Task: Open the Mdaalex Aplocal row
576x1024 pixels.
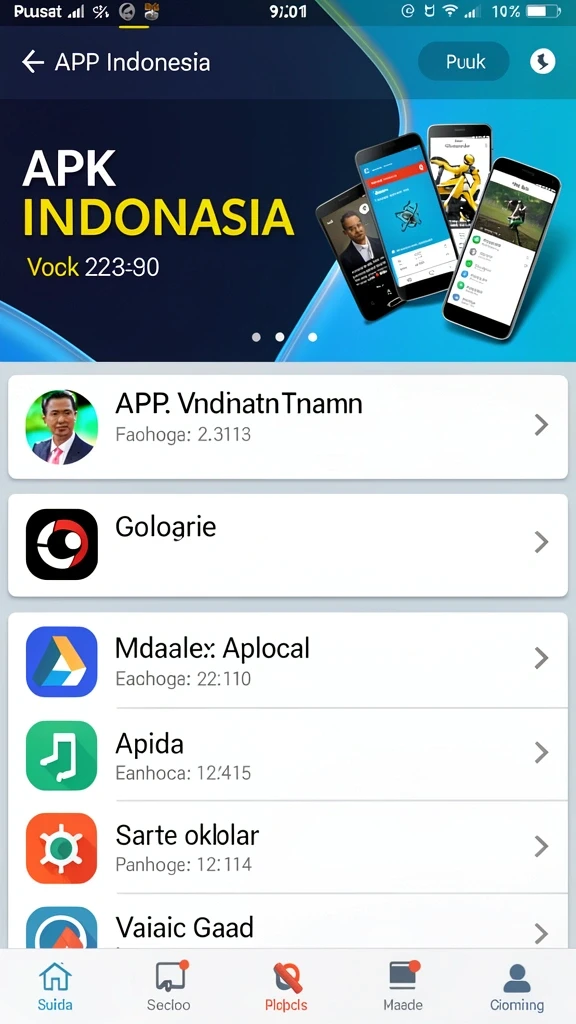Action: [288, 660]
